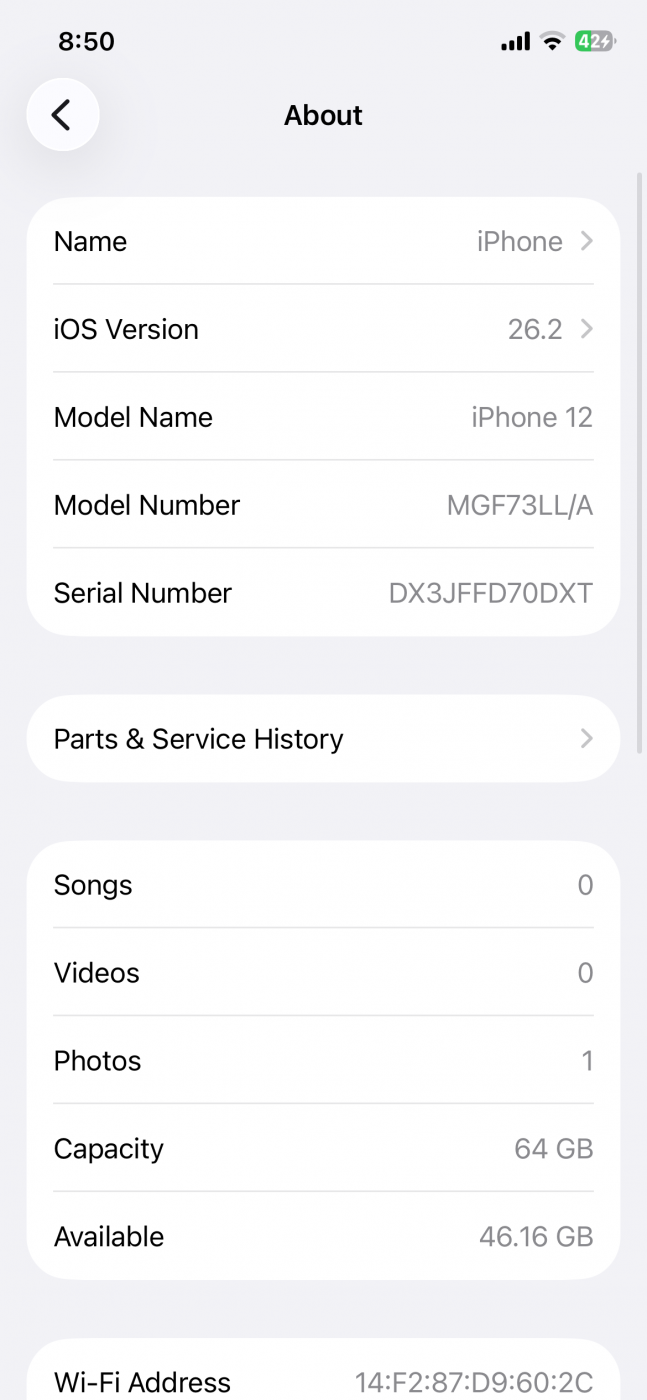Tap the Model Number row to toggle format

point(323,505)
